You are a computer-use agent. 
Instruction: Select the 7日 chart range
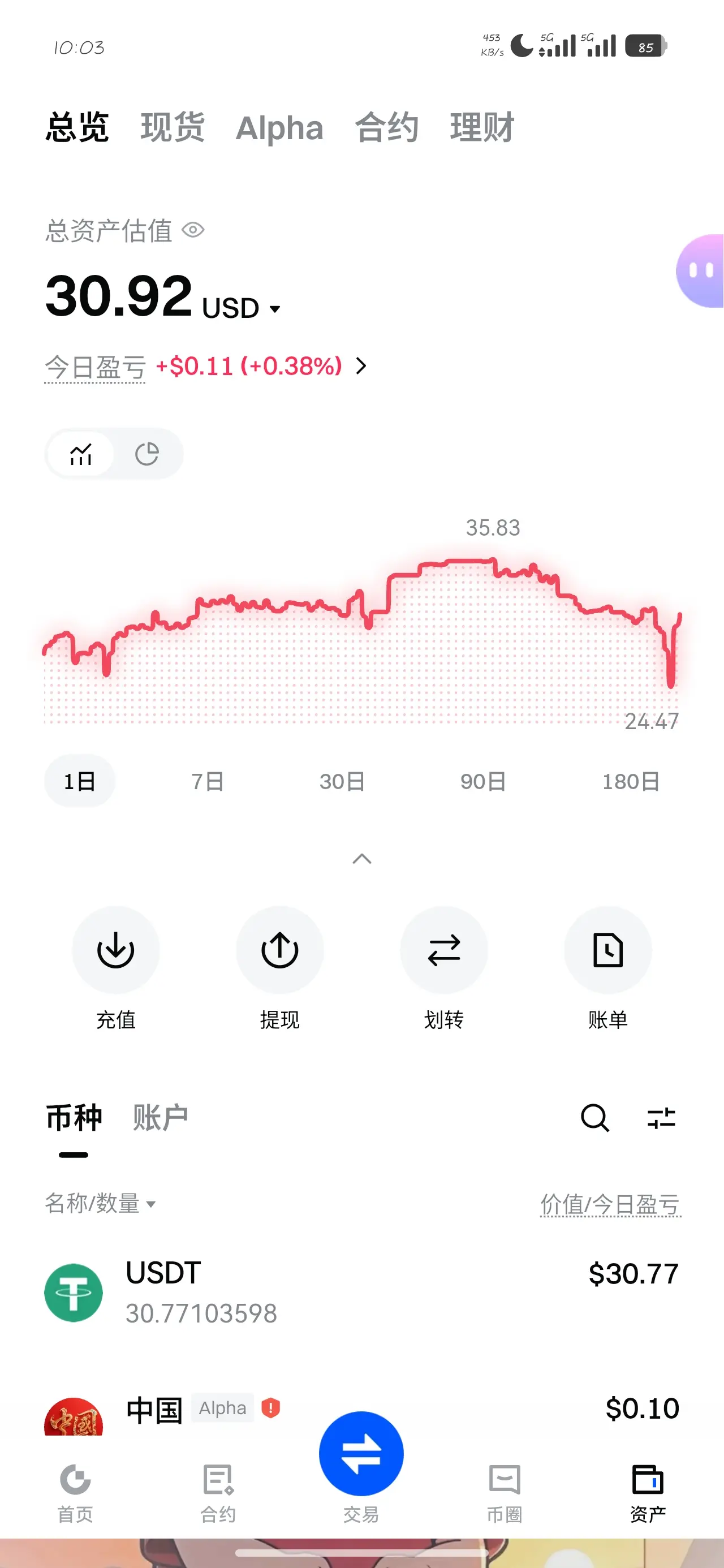click(x=208, y=781)
